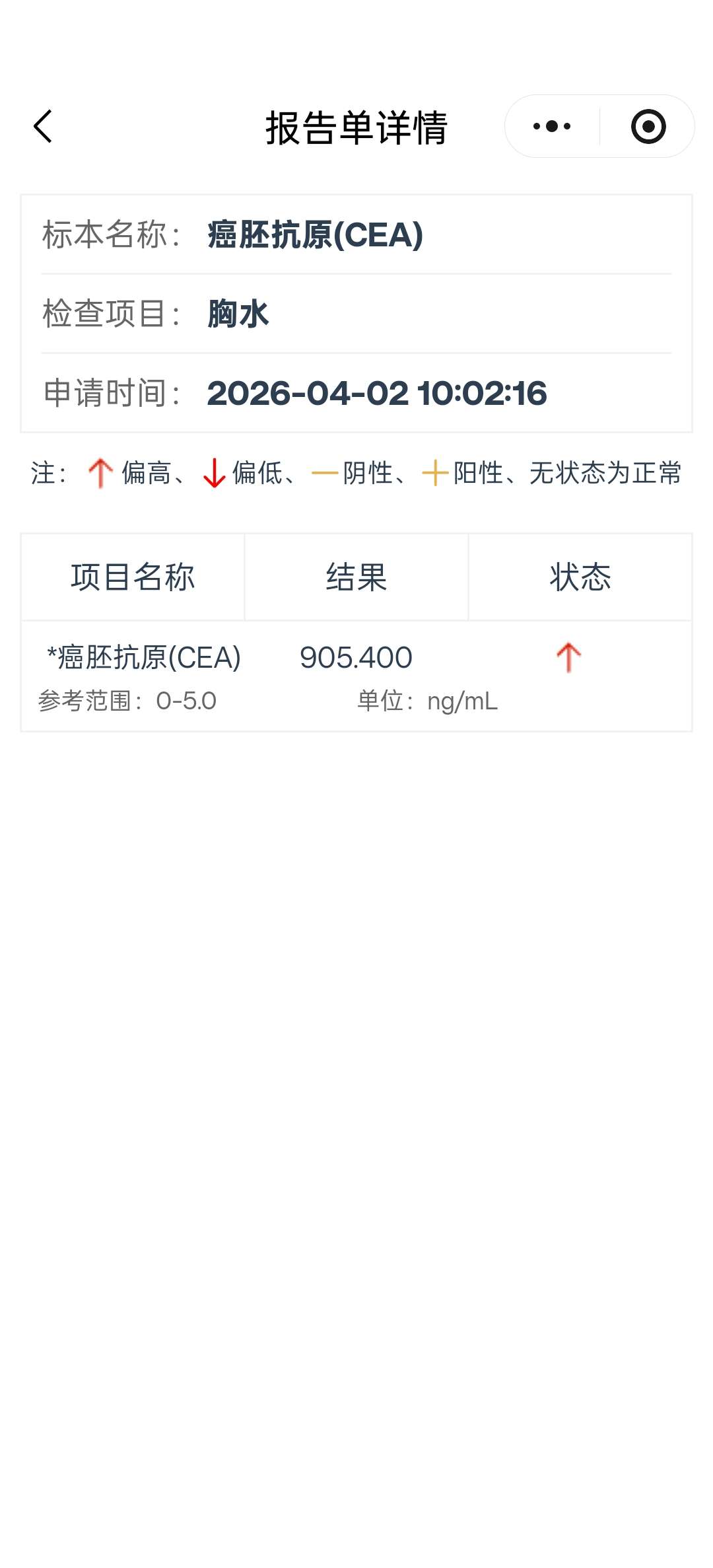Expand the 标本名称 row for details
The image size is (713, 1568).
point(356,234)
